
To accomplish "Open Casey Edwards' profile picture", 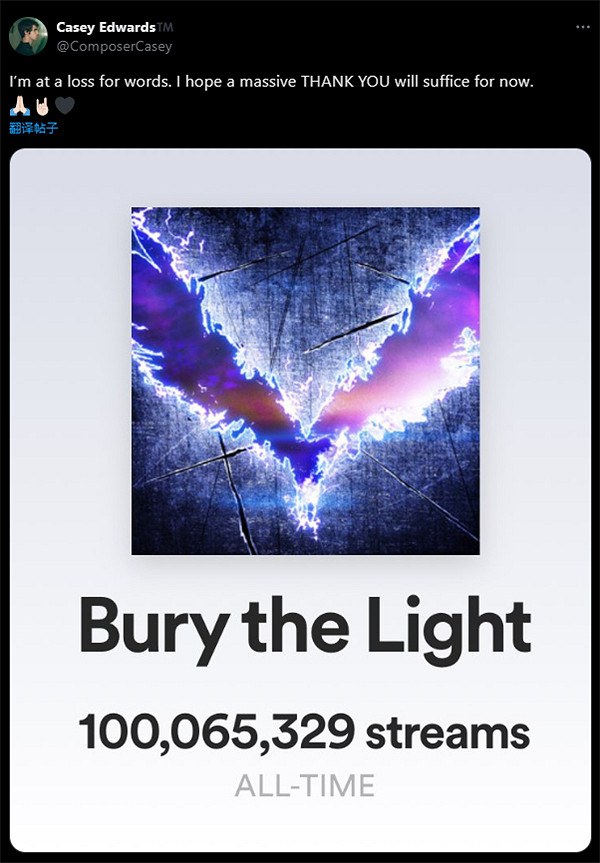I will click(x=27, y=36).
